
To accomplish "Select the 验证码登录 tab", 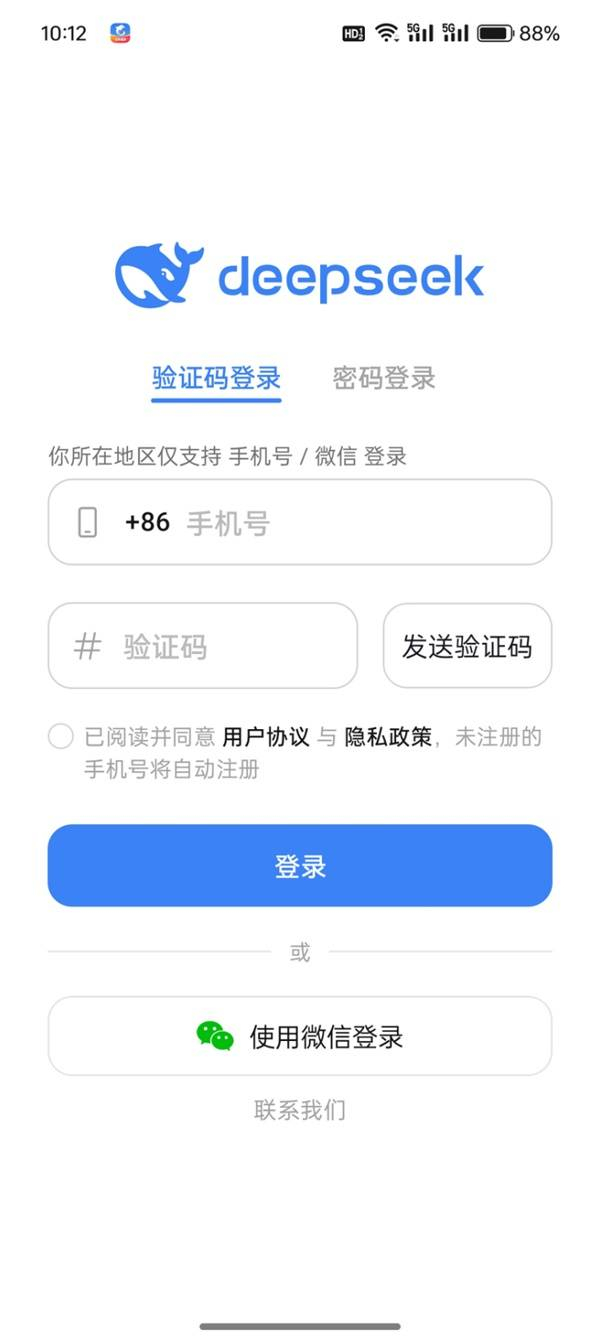I will [216, 379].
